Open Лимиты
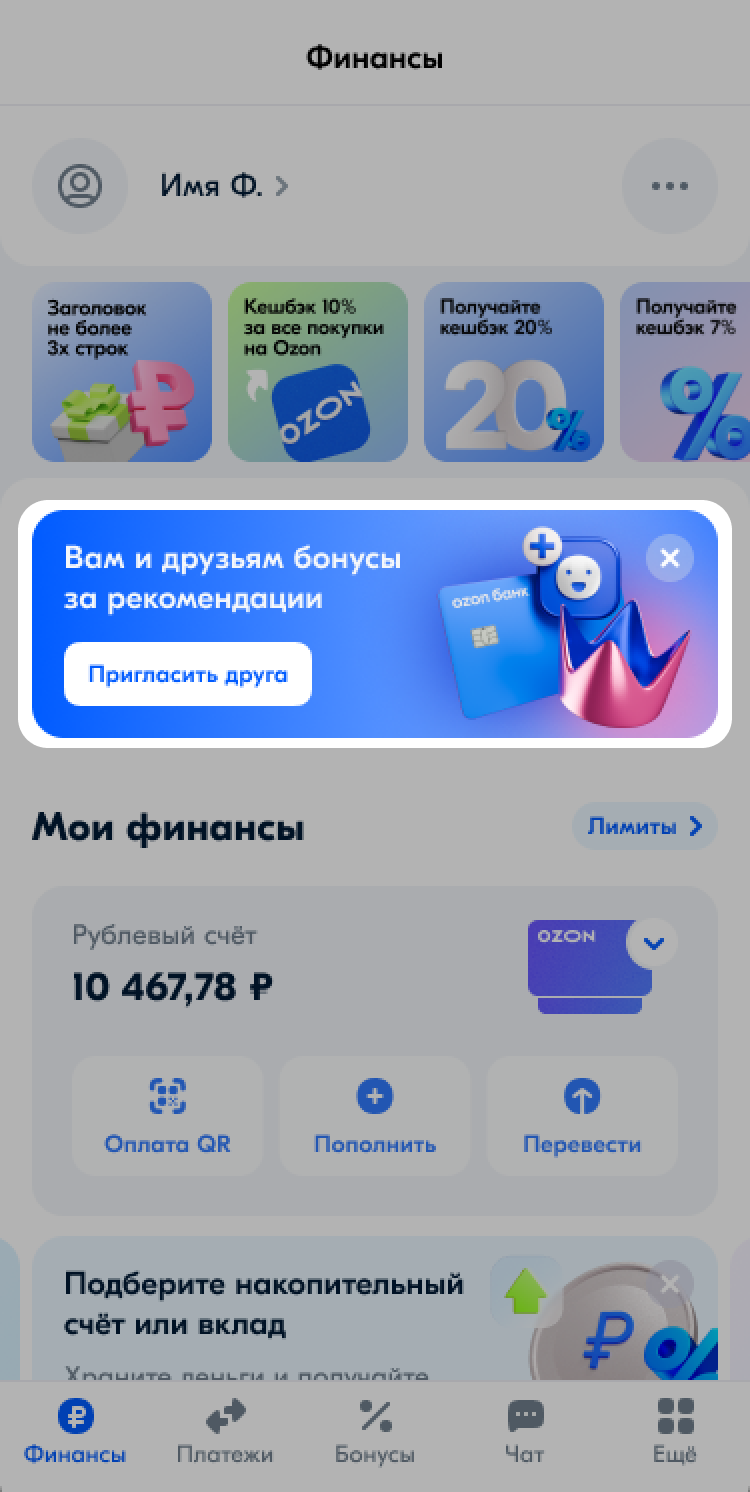The height and width of the screenshot is (1492, 750). click(x=644, y=826)
